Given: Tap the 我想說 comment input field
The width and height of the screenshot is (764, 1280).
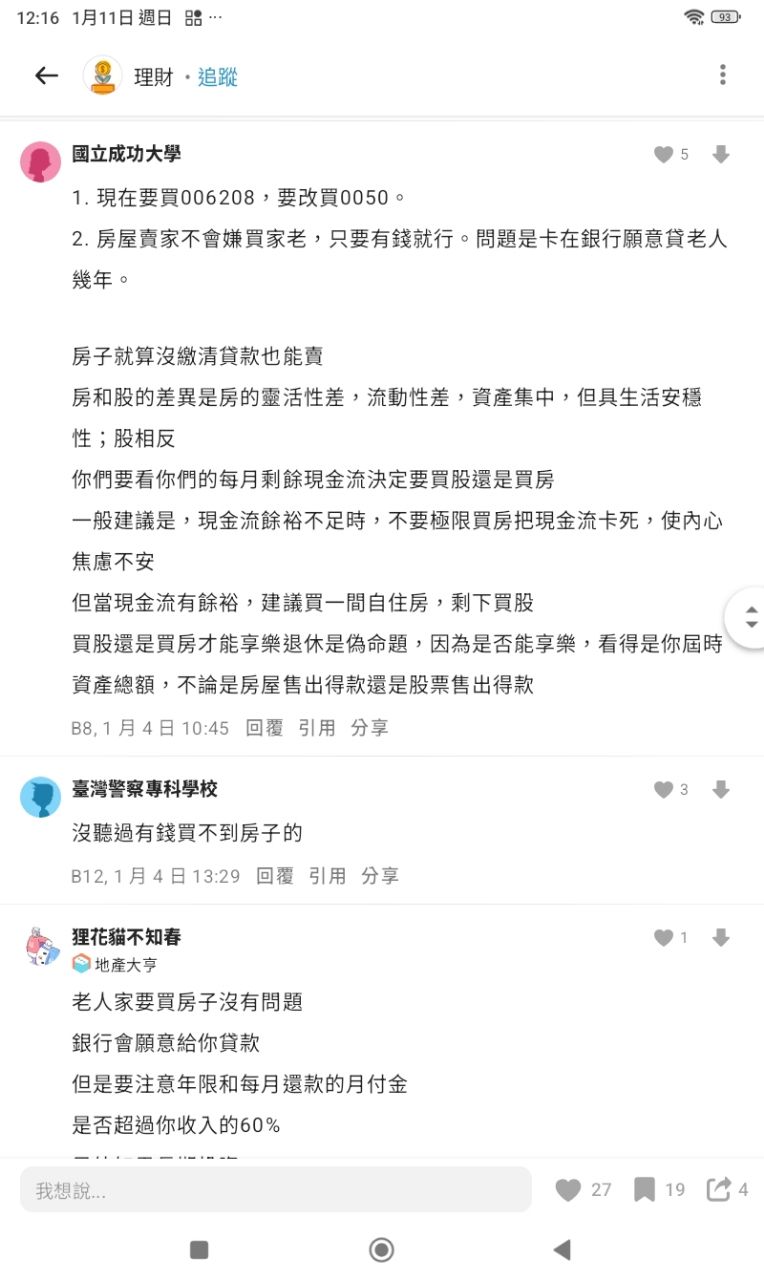Looking at the screenshot, I should pos(275,1190).
